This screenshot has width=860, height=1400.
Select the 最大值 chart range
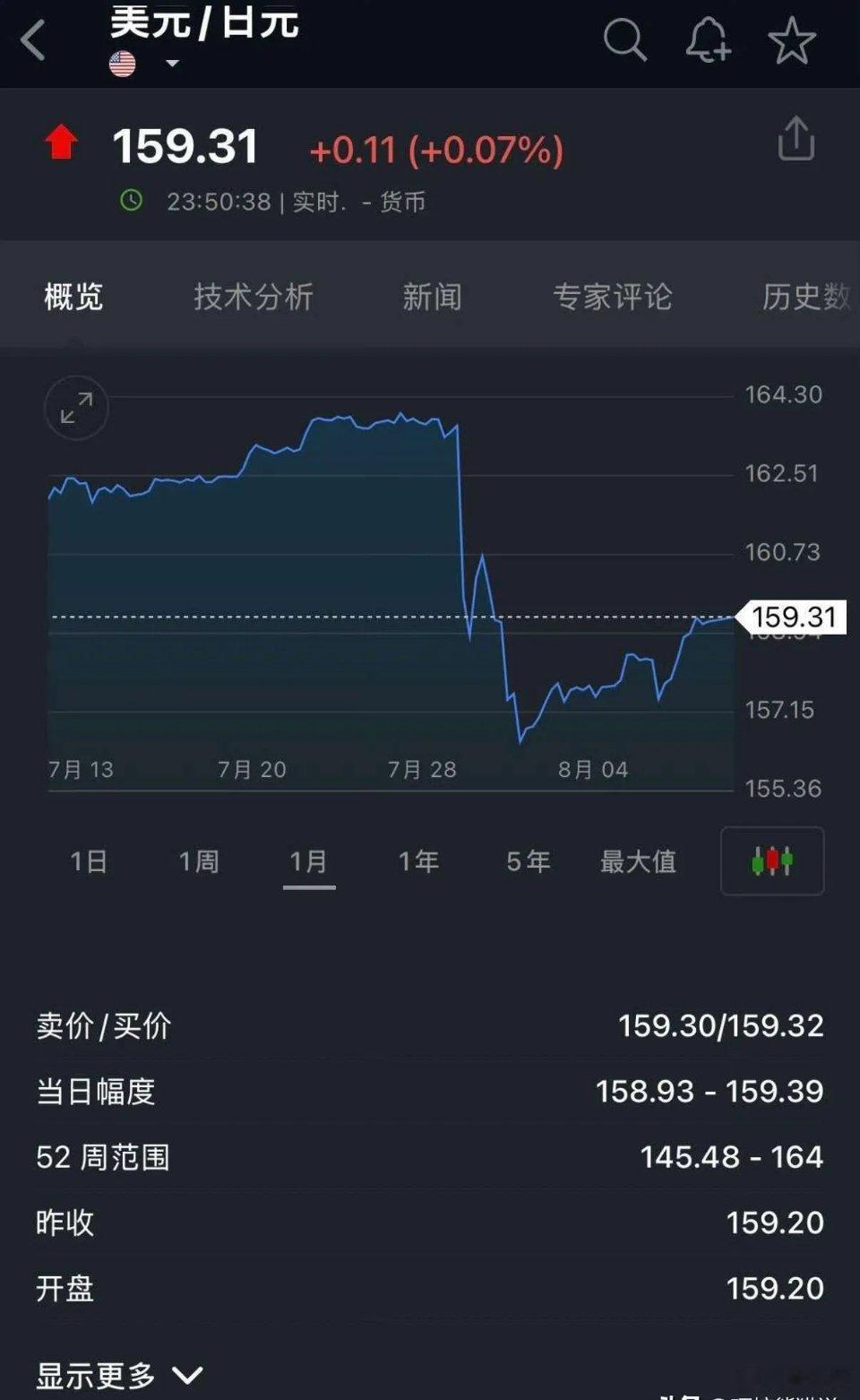pyautogui.click(x=638, y=861)
